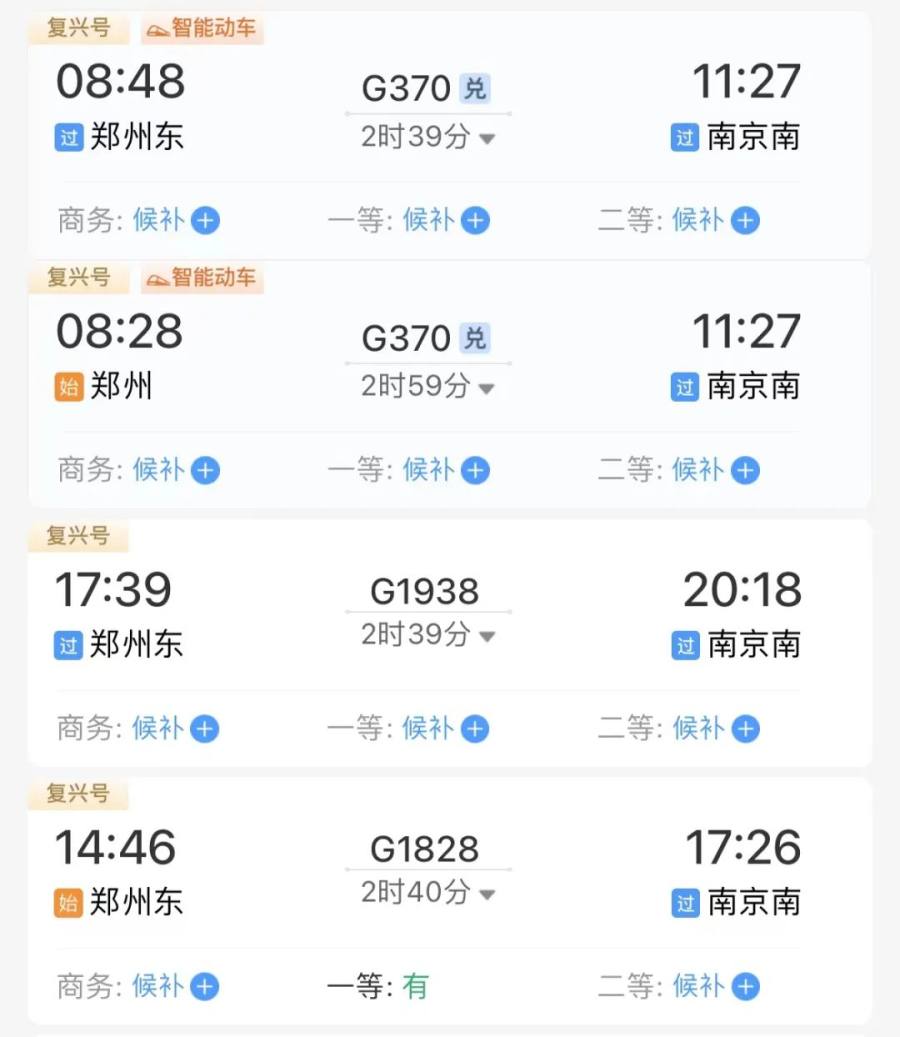Select available 一等 seat on G1828
This screenshot has width=900, height=1037.
(414, 987)
